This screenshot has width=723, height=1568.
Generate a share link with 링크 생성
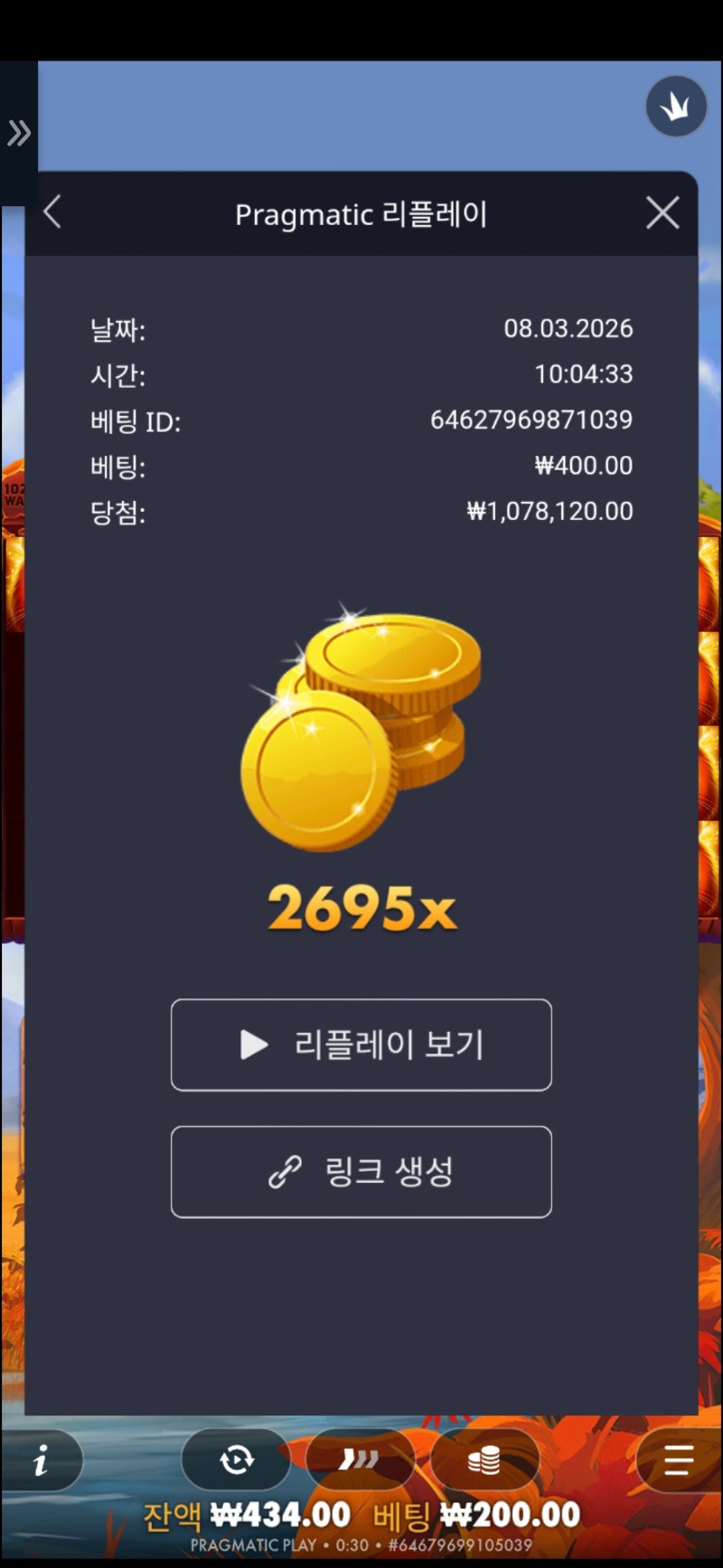[361, 1172]
